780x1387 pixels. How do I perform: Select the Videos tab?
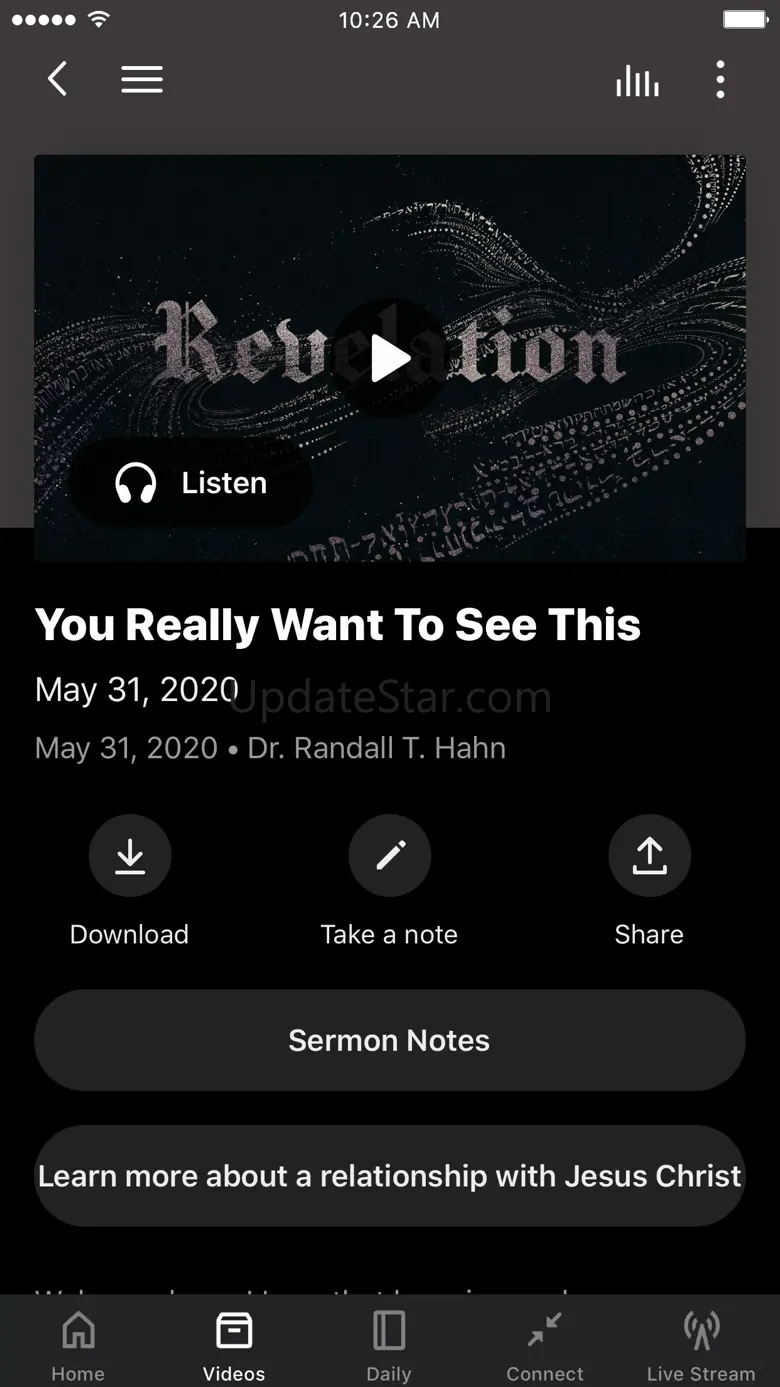234,1345
